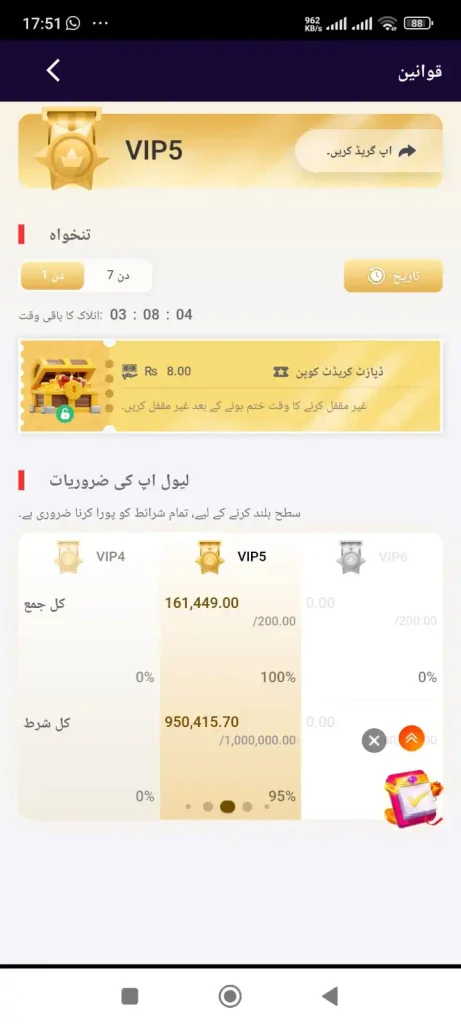Dismiss the floating widget with the X
The height and width of the screenshot is (1024, 461).
click(x=374, y=741)
